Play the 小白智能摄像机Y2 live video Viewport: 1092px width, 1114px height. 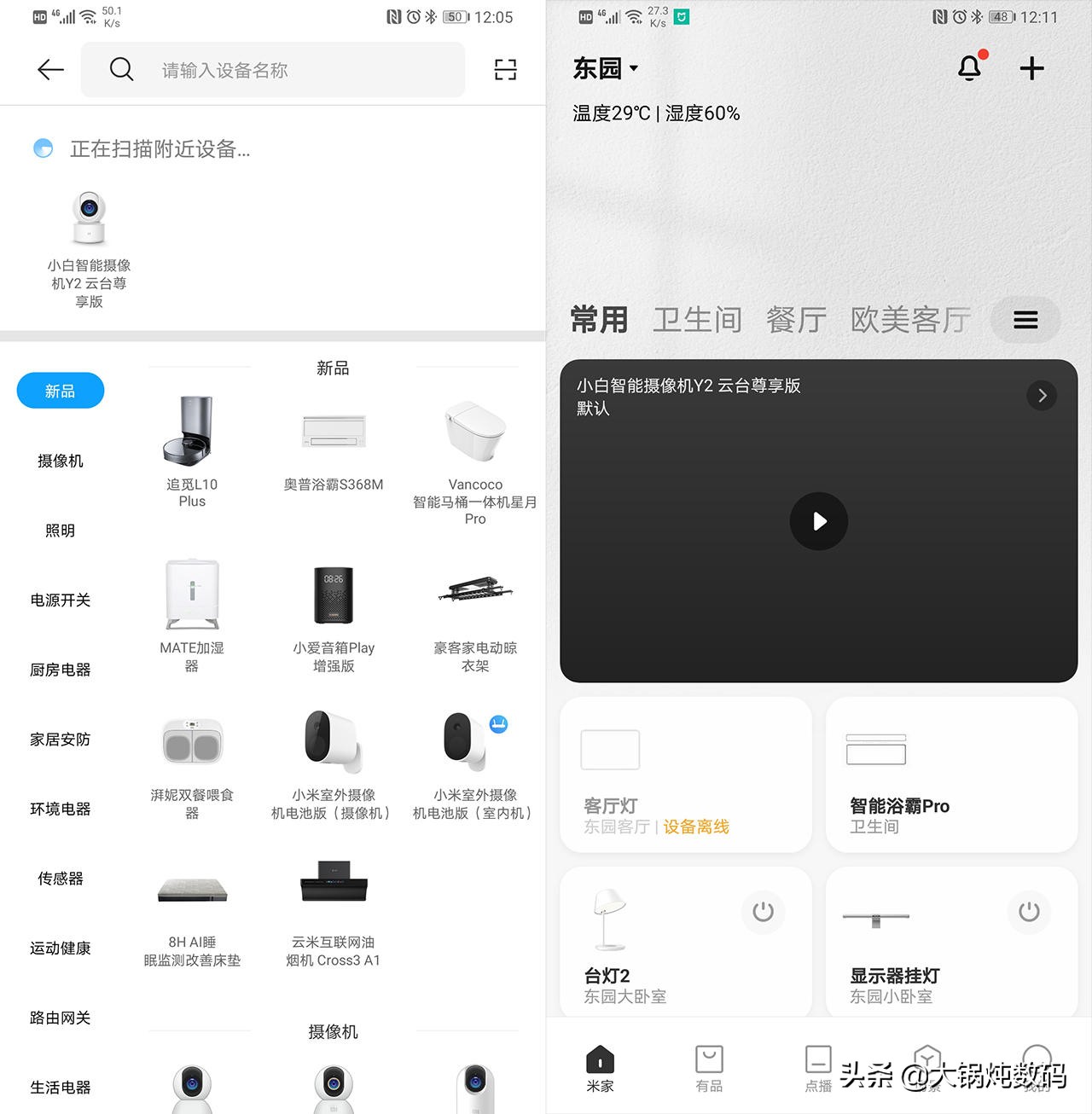818,521
